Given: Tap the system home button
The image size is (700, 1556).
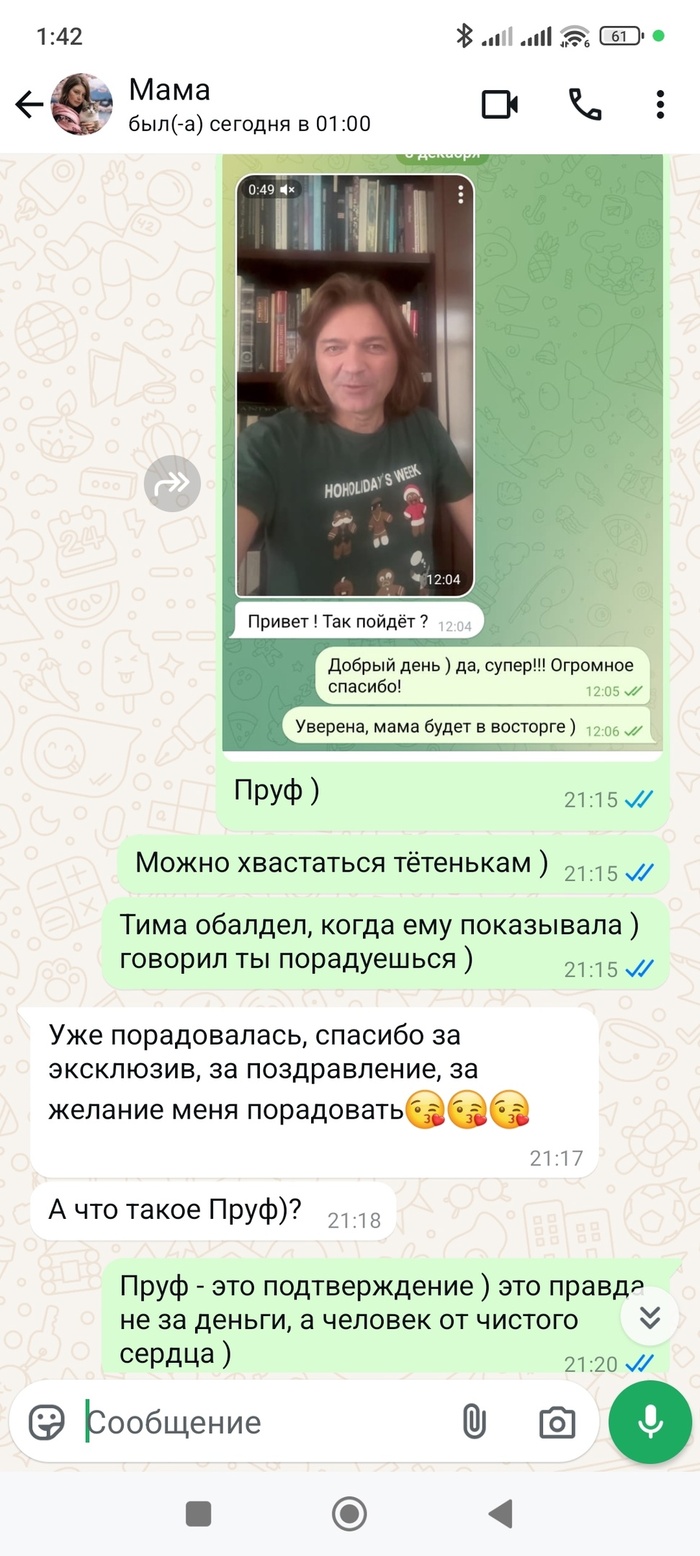Looking at the screenshot, I should pos(349,1513).
